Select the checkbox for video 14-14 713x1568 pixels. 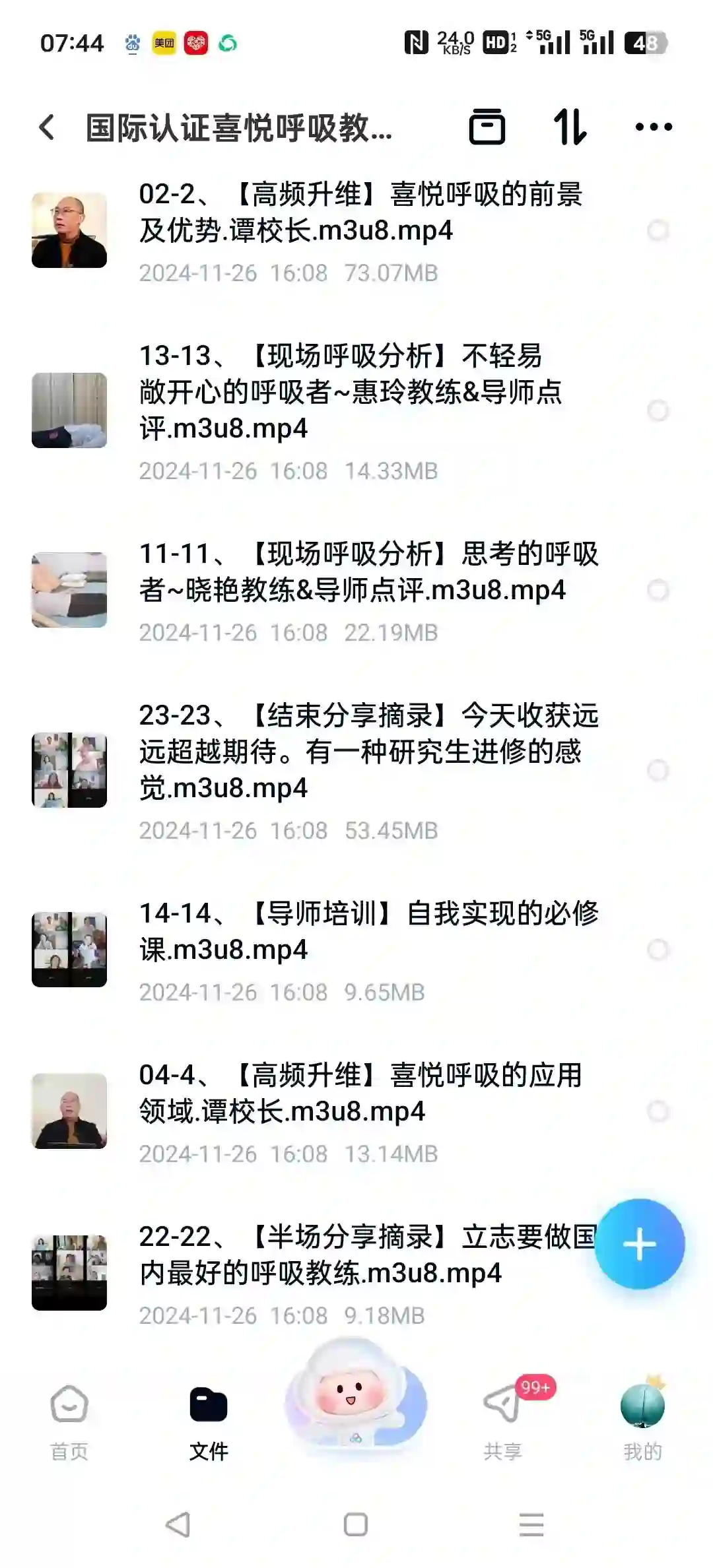(x=658, y=950)
